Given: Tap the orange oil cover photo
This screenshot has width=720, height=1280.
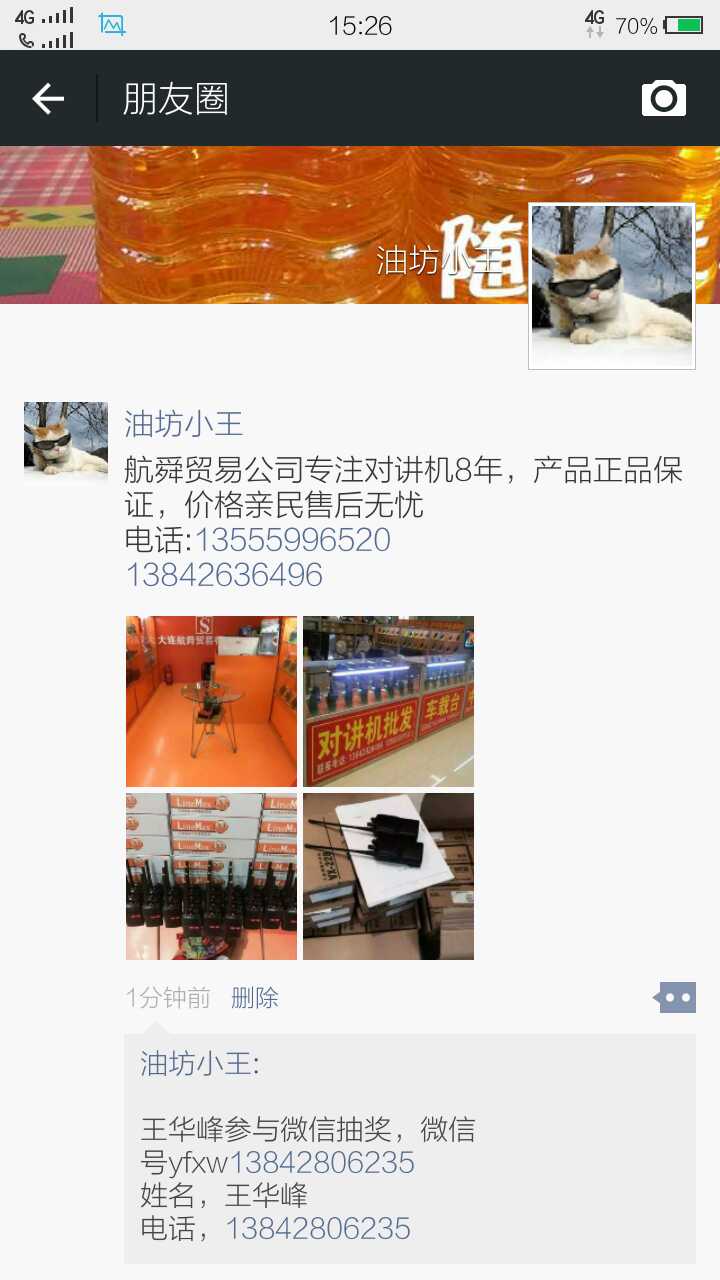Looking at the screenshot, I should (260, 225).
